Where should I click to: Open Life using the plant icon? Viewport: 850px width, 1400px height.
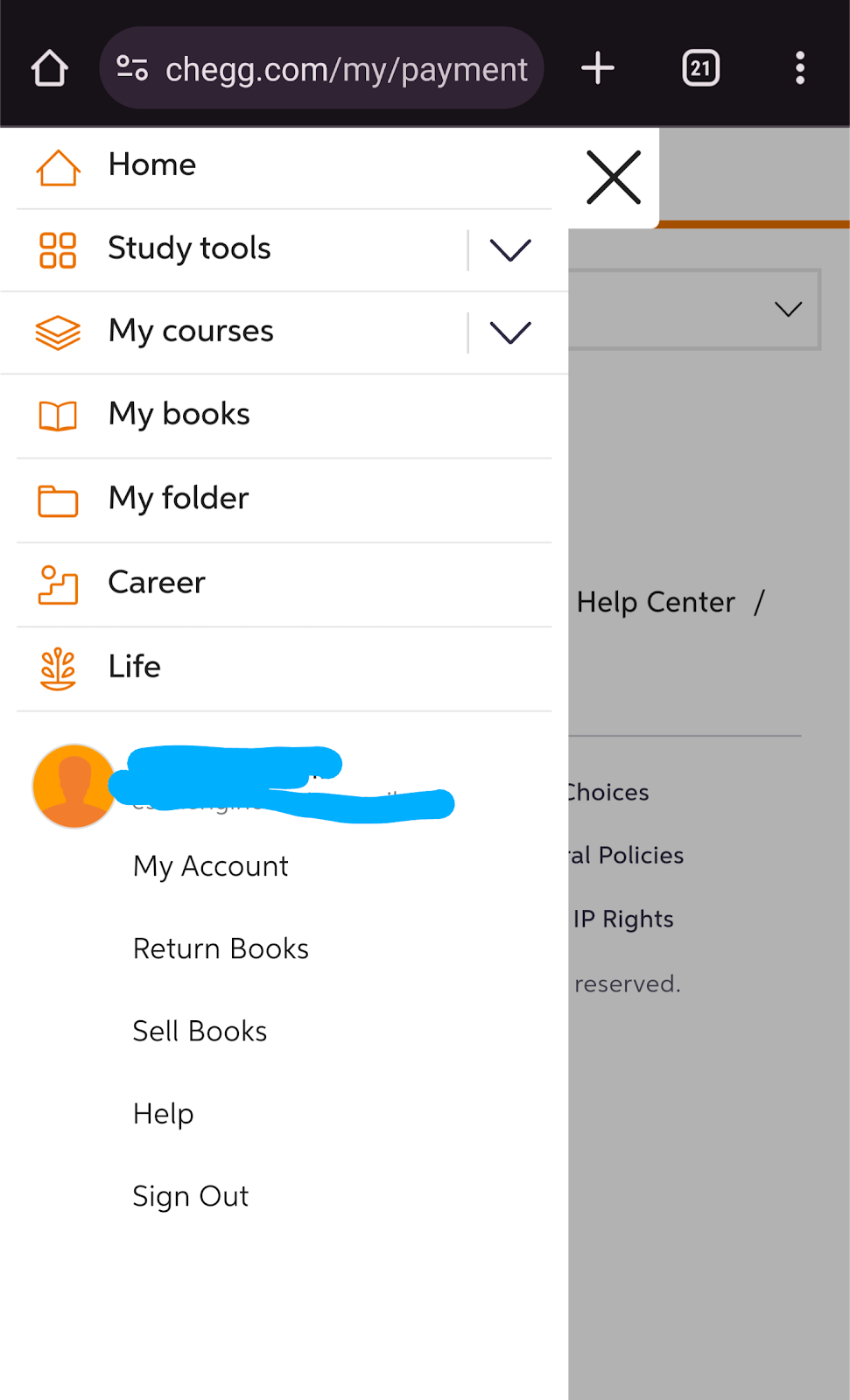click(57, 668)
